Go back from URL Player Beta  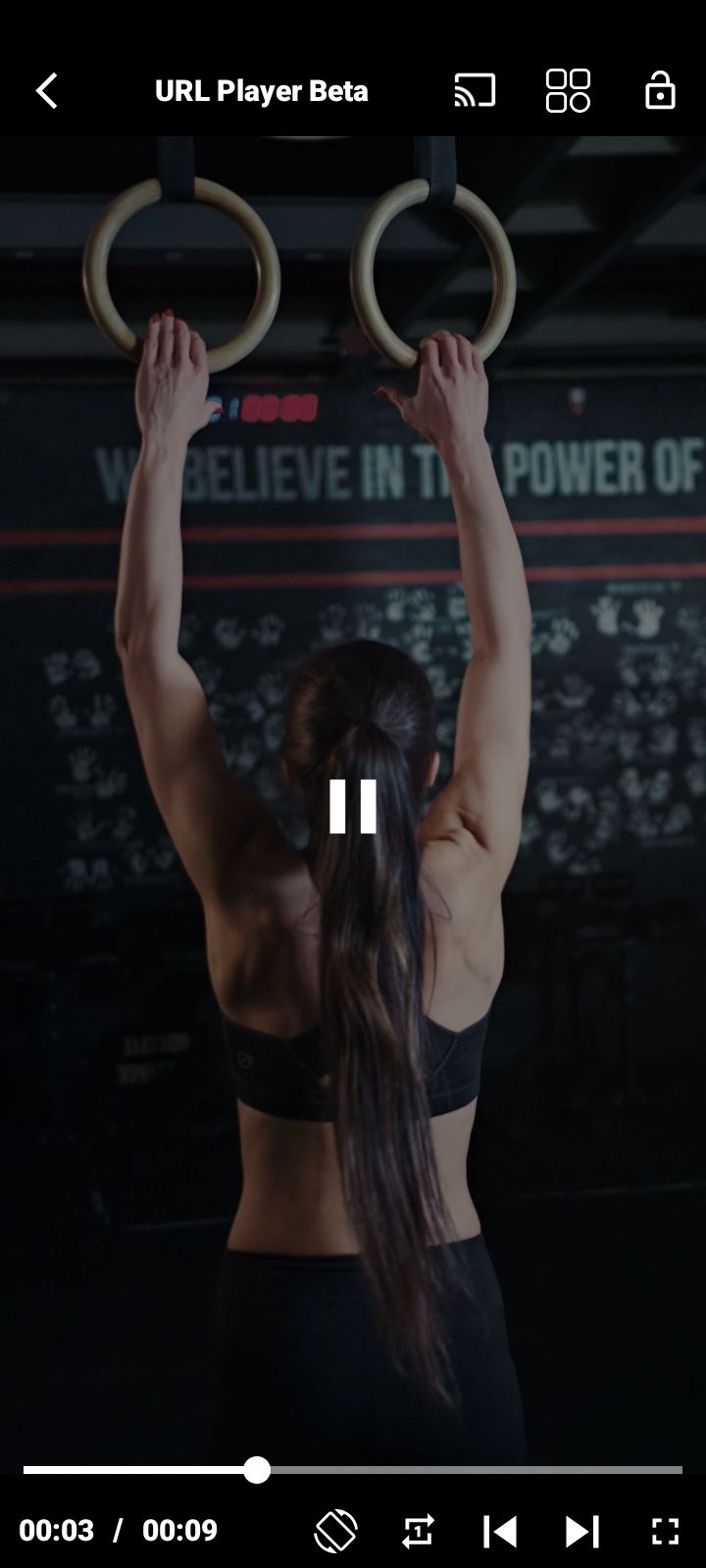coord(46,91)
